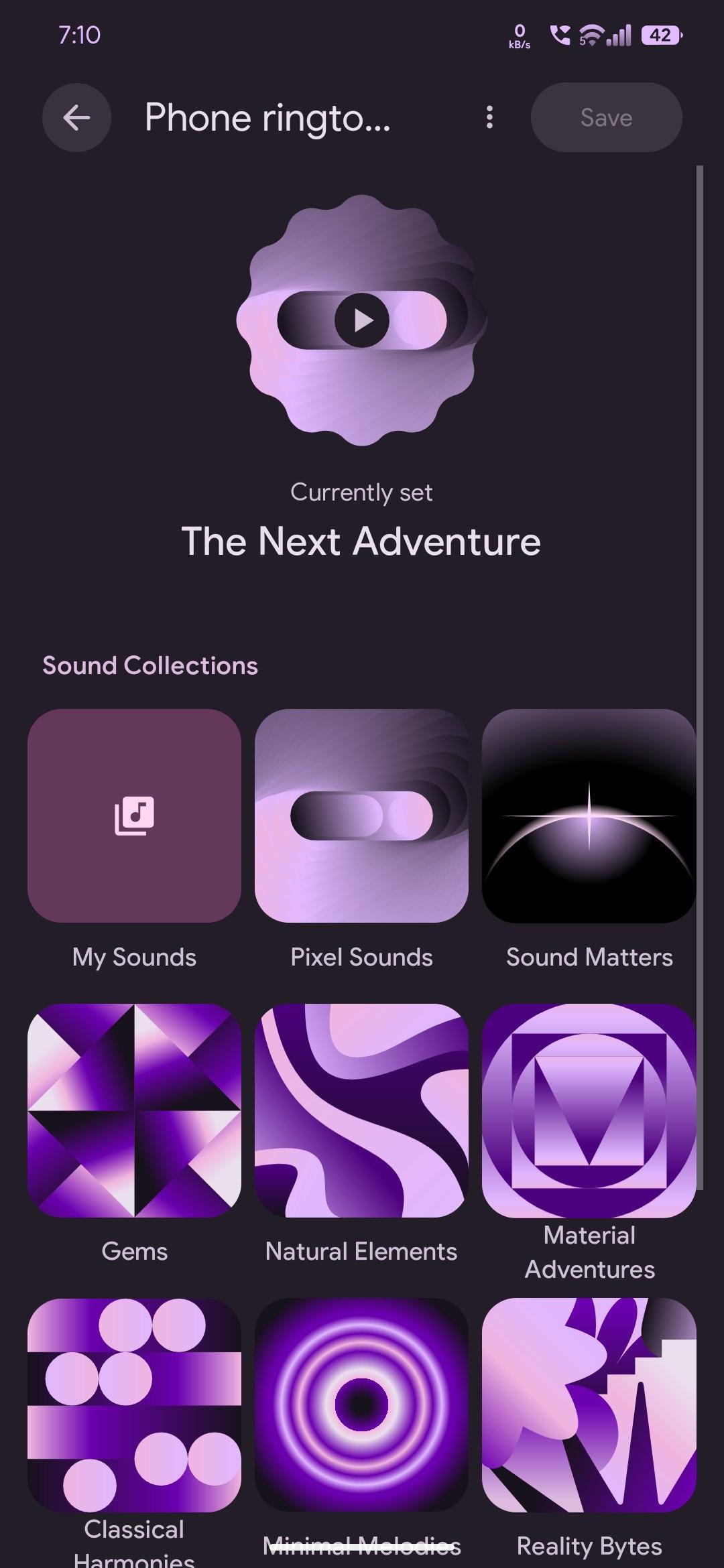
Task: Open Material Adventures collection
Action: 589,1110
